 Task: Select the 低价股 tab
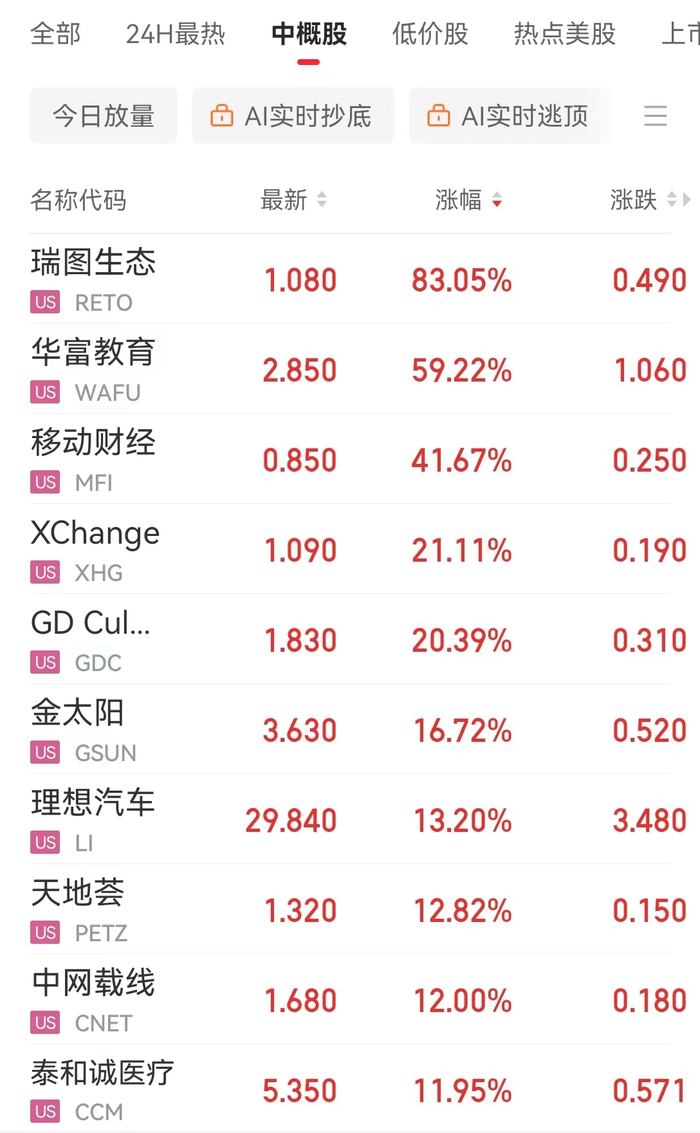(x=430, y=34)
